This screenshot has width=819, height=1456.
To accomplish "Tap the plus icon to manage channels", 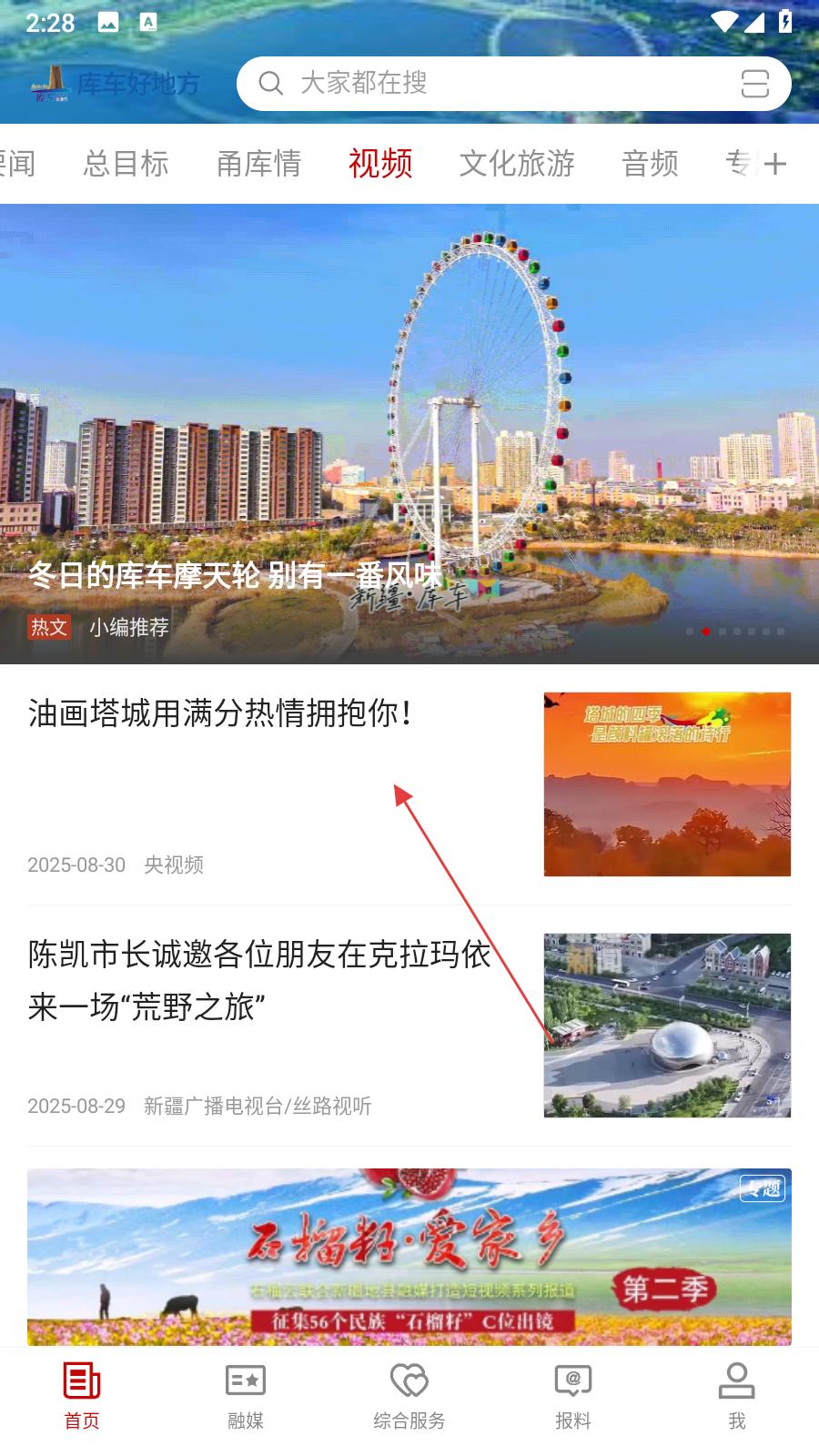I will [775, 164].
